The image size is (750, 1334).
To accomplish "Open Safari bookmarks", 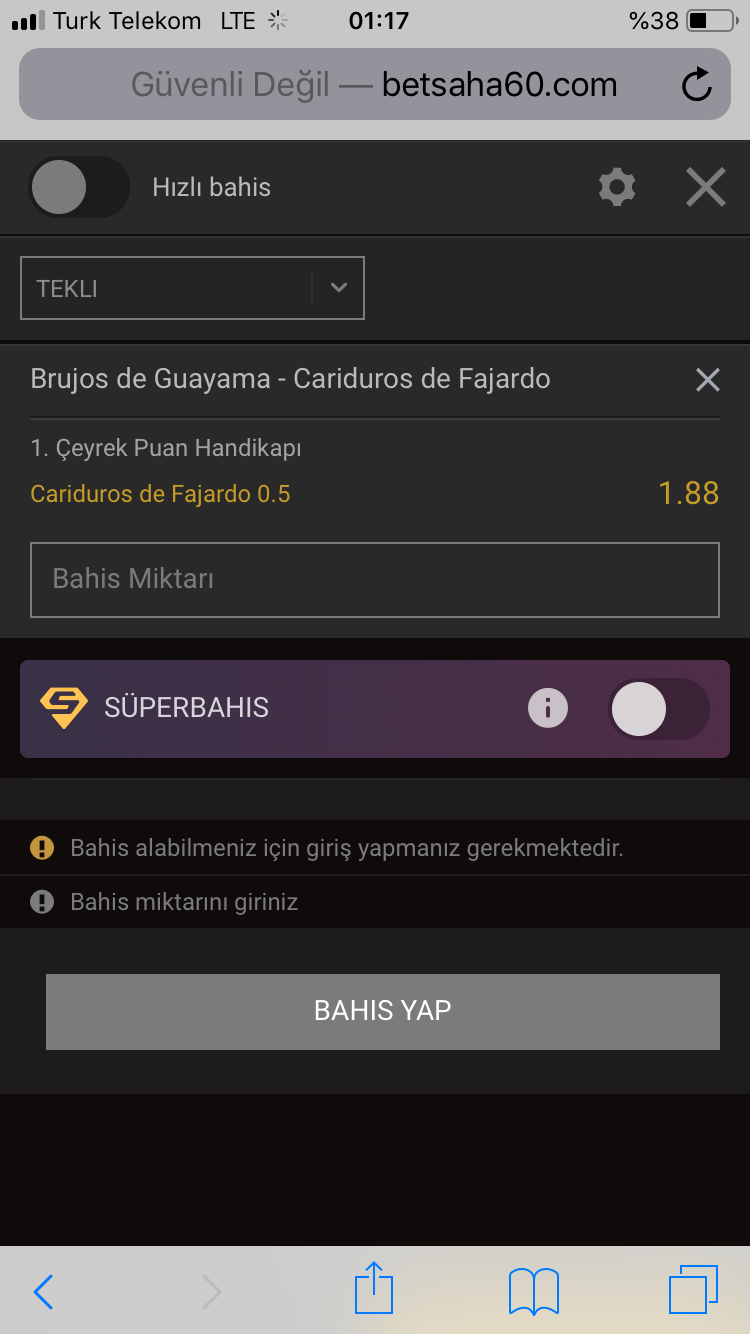I will (x=534, y=1292).
